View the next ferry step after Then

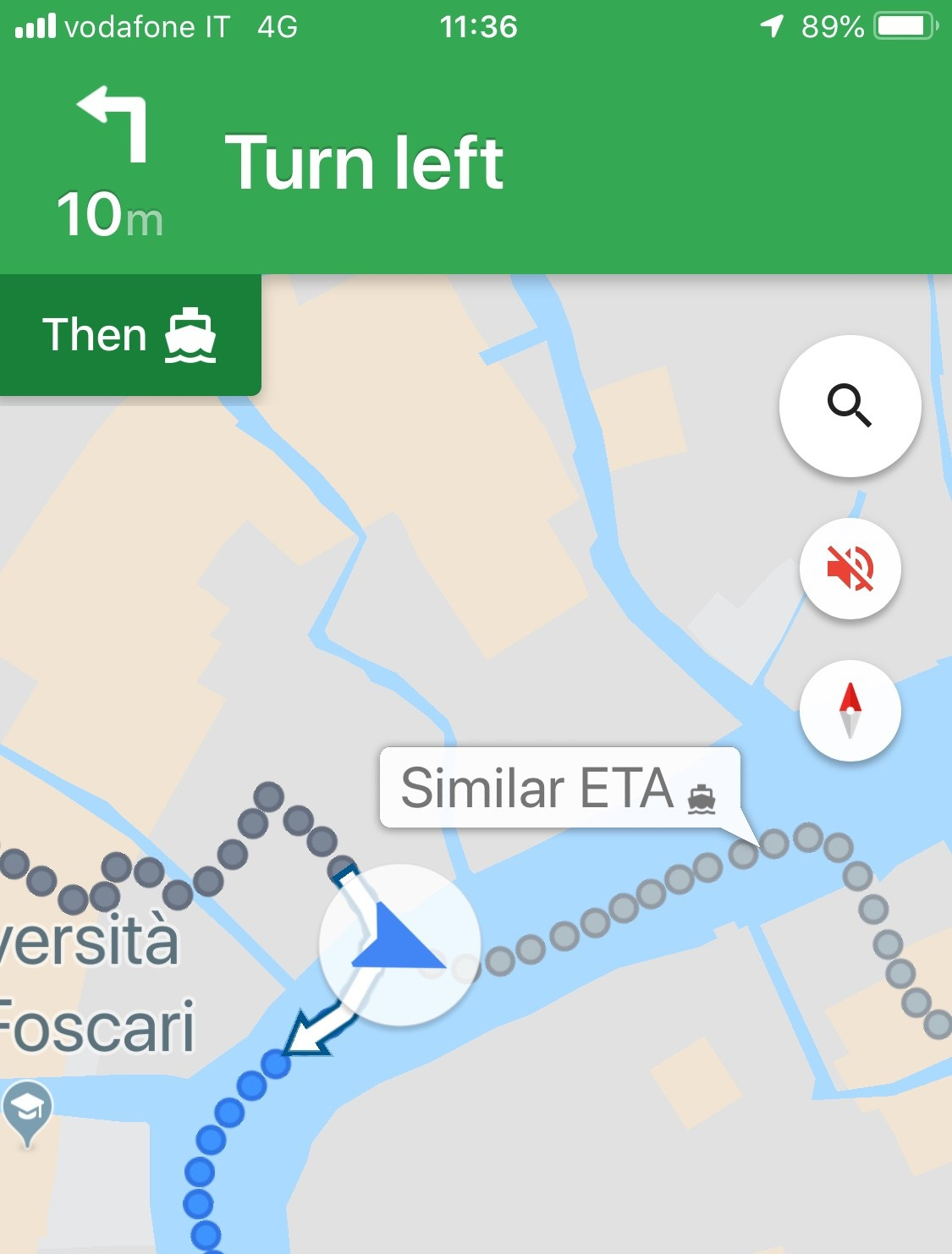coord(129,335)
